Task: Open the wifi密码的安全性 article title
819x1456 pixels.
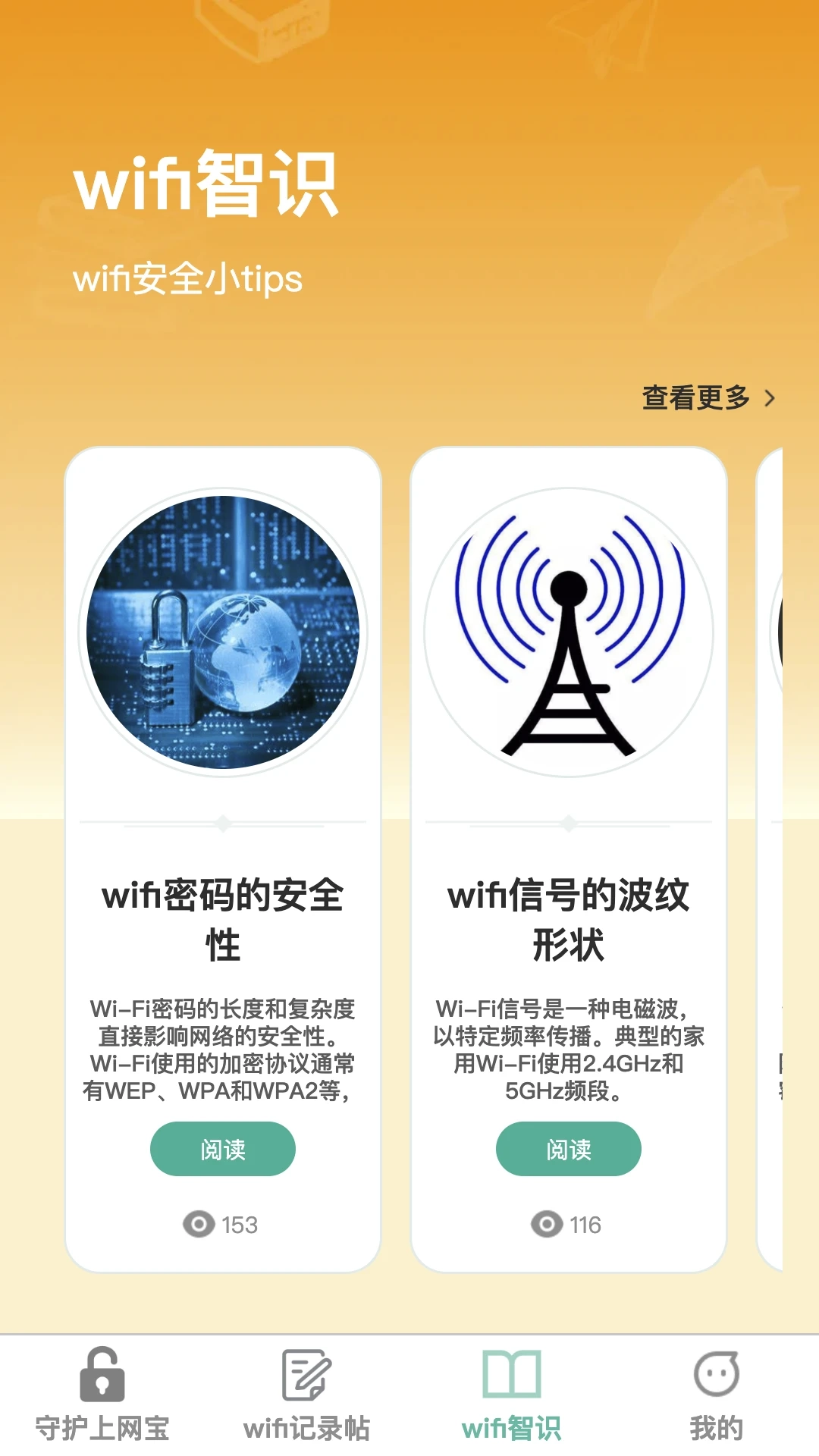Action: pos(223,918)
